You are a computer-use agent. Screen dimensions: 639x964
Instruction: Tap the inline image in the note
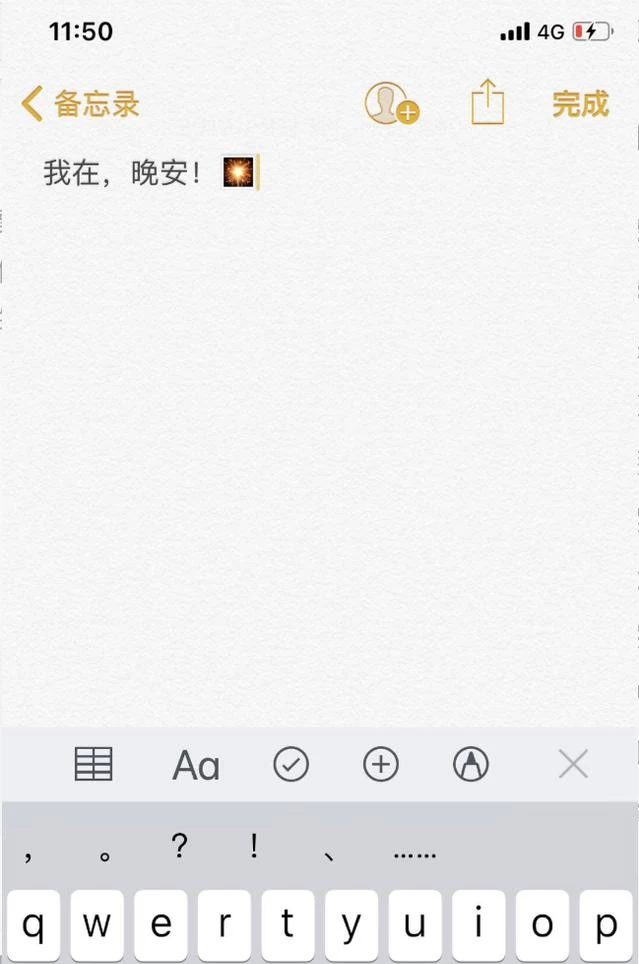pyautogui.click(x=236, y=173)
